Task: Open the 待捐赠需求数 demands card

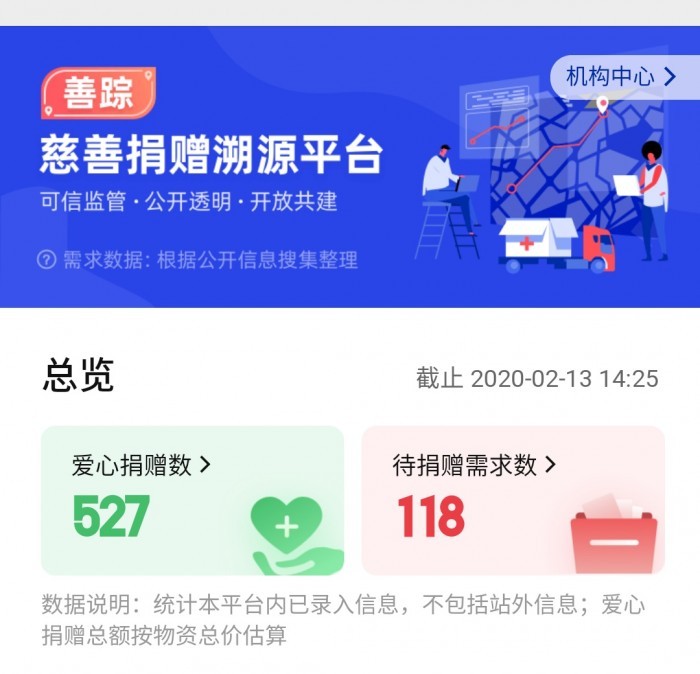Action: pos(512,499)
